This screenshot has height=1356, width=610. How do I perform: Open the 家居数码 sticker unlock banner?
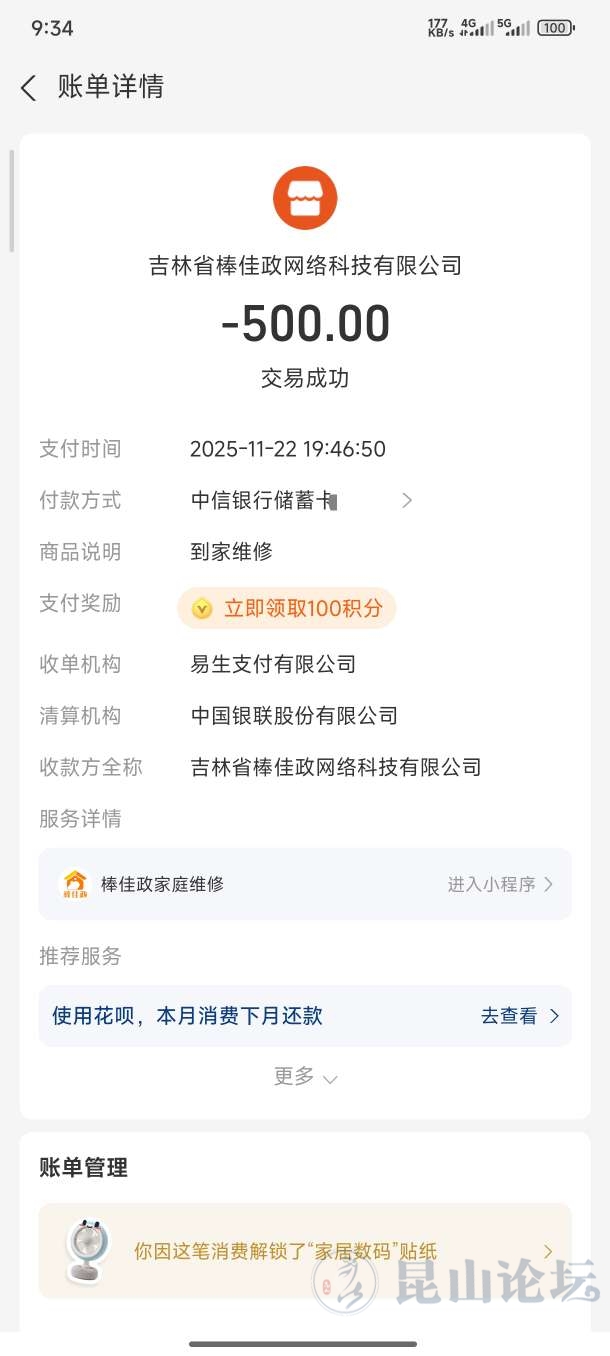[305, 1251]
